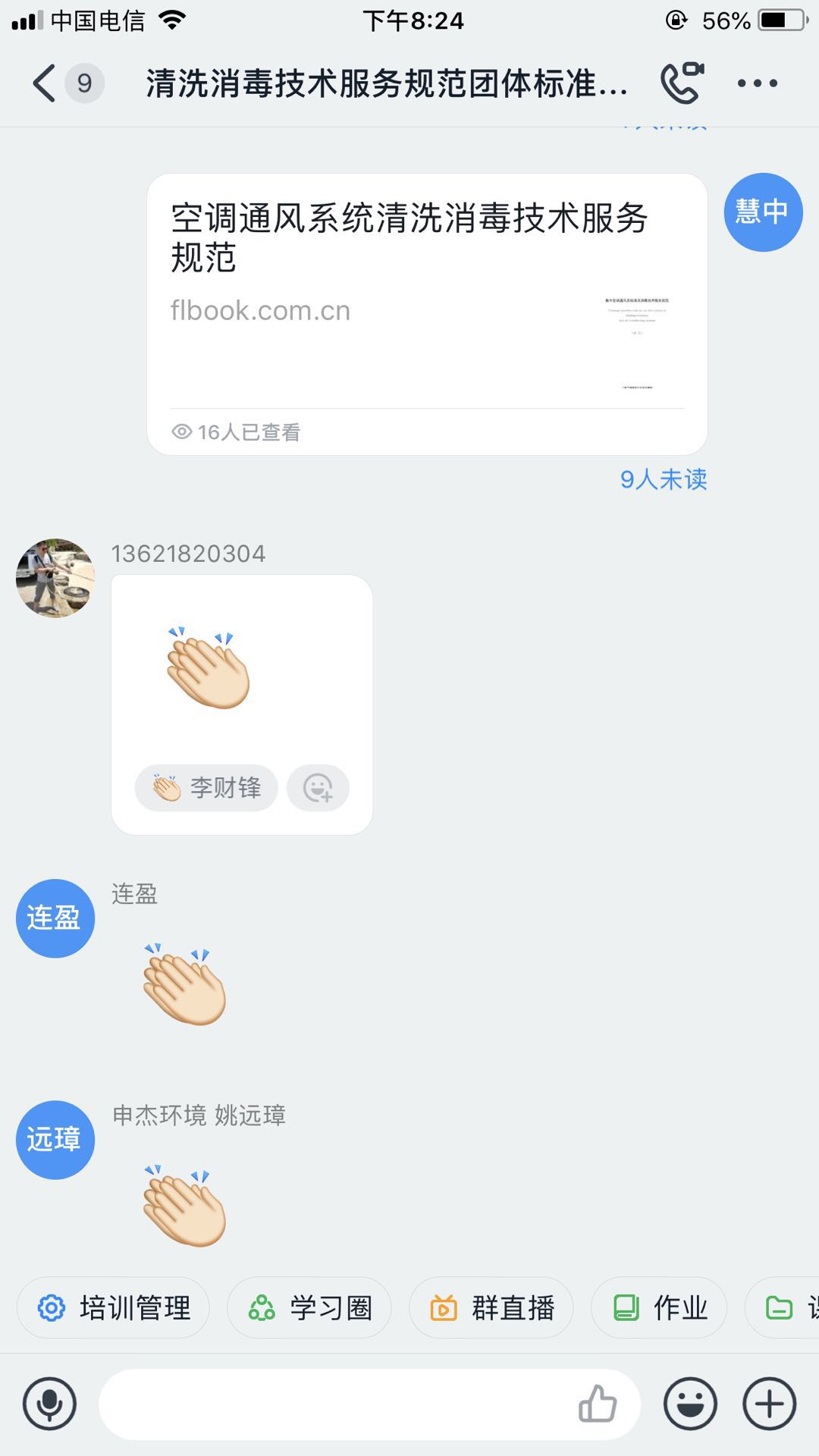Open the three-dot more options menu
Screen dimensions: 819x1456
(x=758, y=83)
